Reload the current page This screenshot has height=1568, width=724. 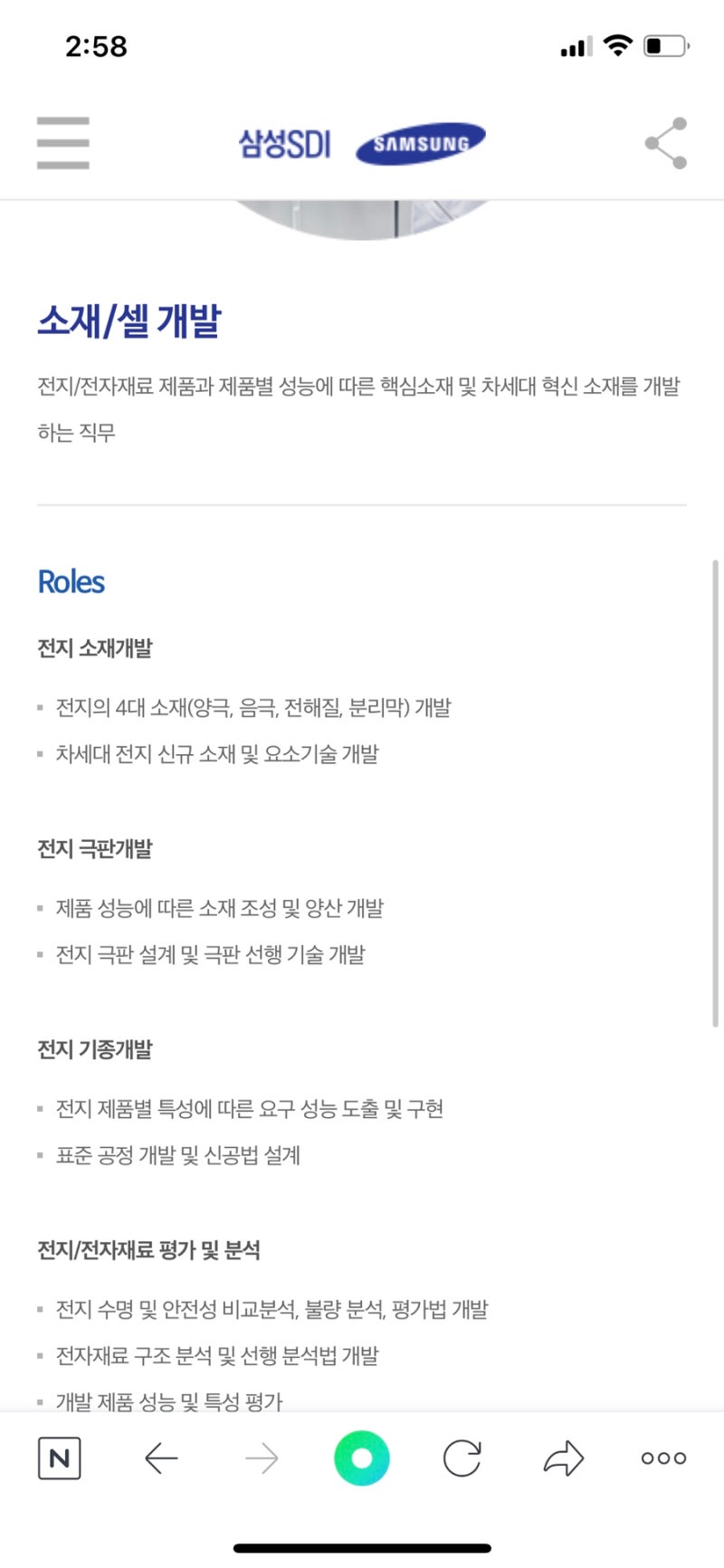pos(462,1458)
